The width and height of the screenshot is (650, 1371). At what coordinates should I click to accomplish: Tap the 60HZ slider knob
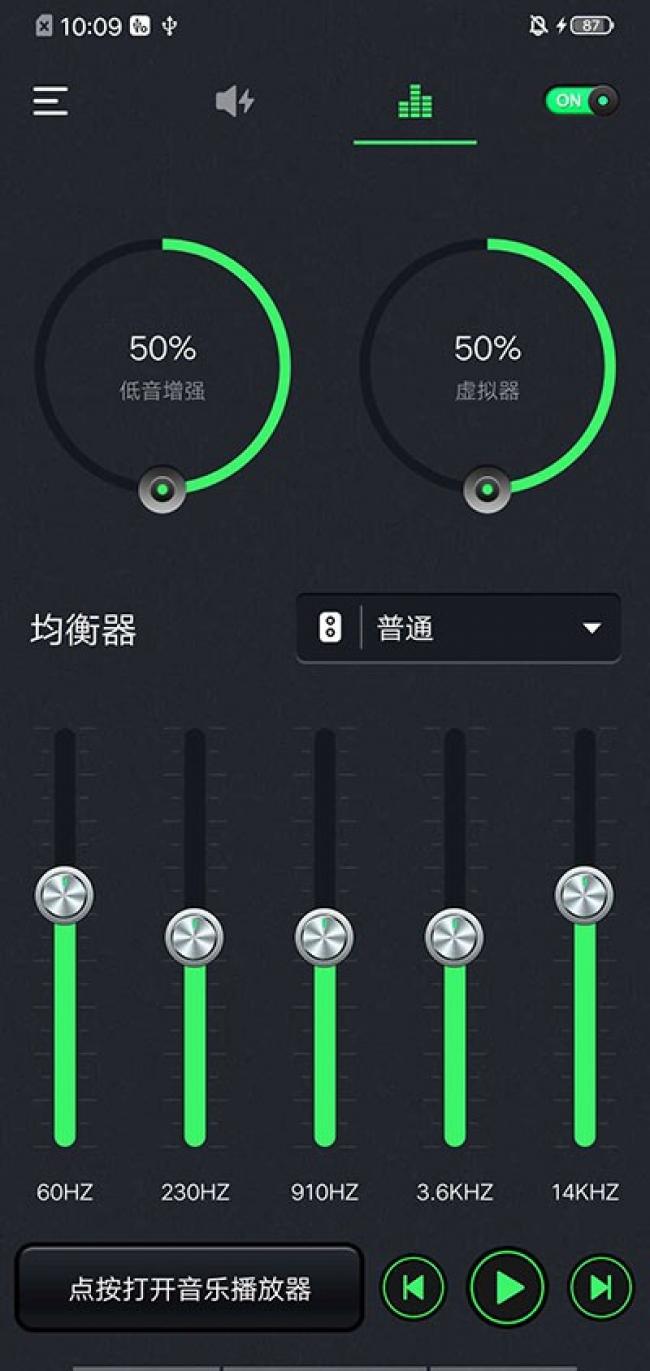(64, 895)
